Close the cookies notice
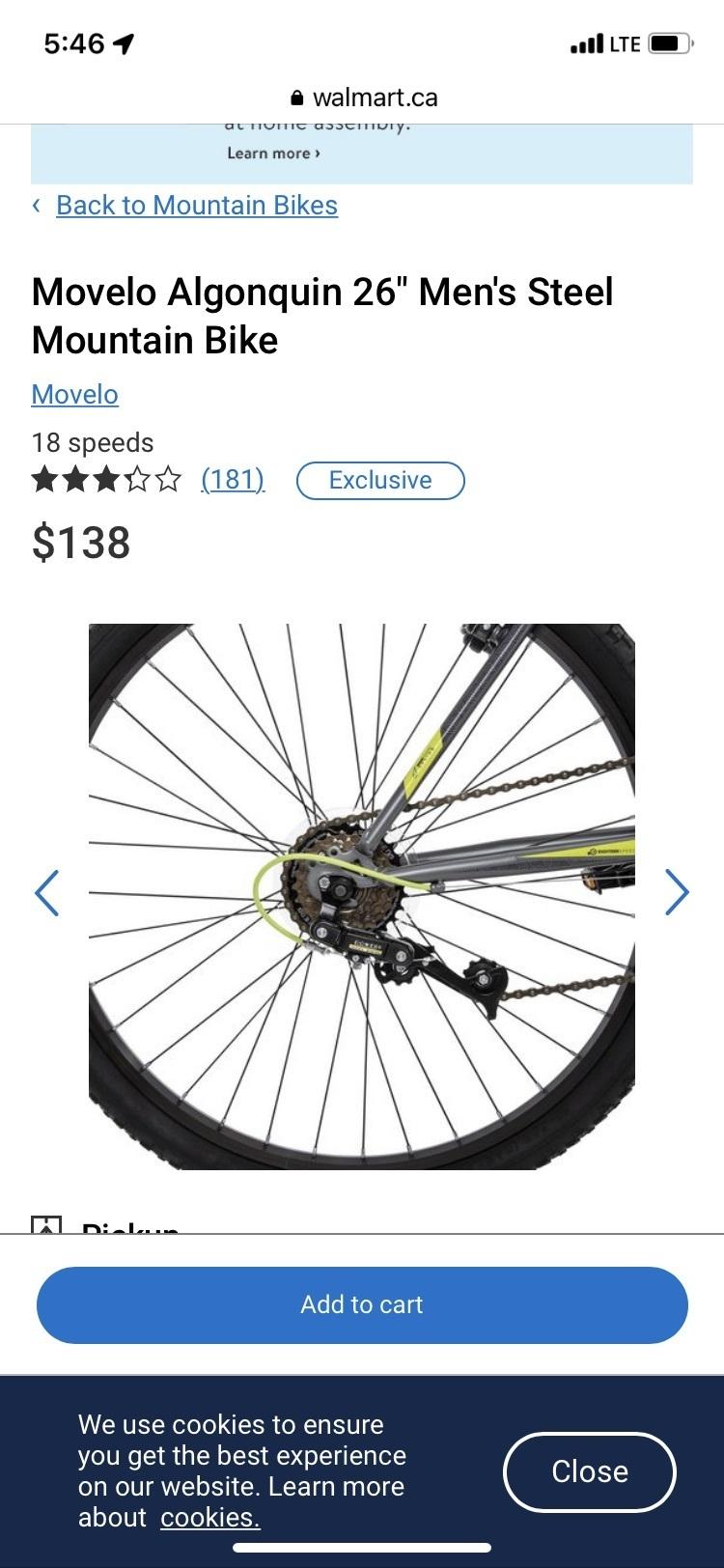Screen dimensions: 724x1568 [x=589, y=1471]
